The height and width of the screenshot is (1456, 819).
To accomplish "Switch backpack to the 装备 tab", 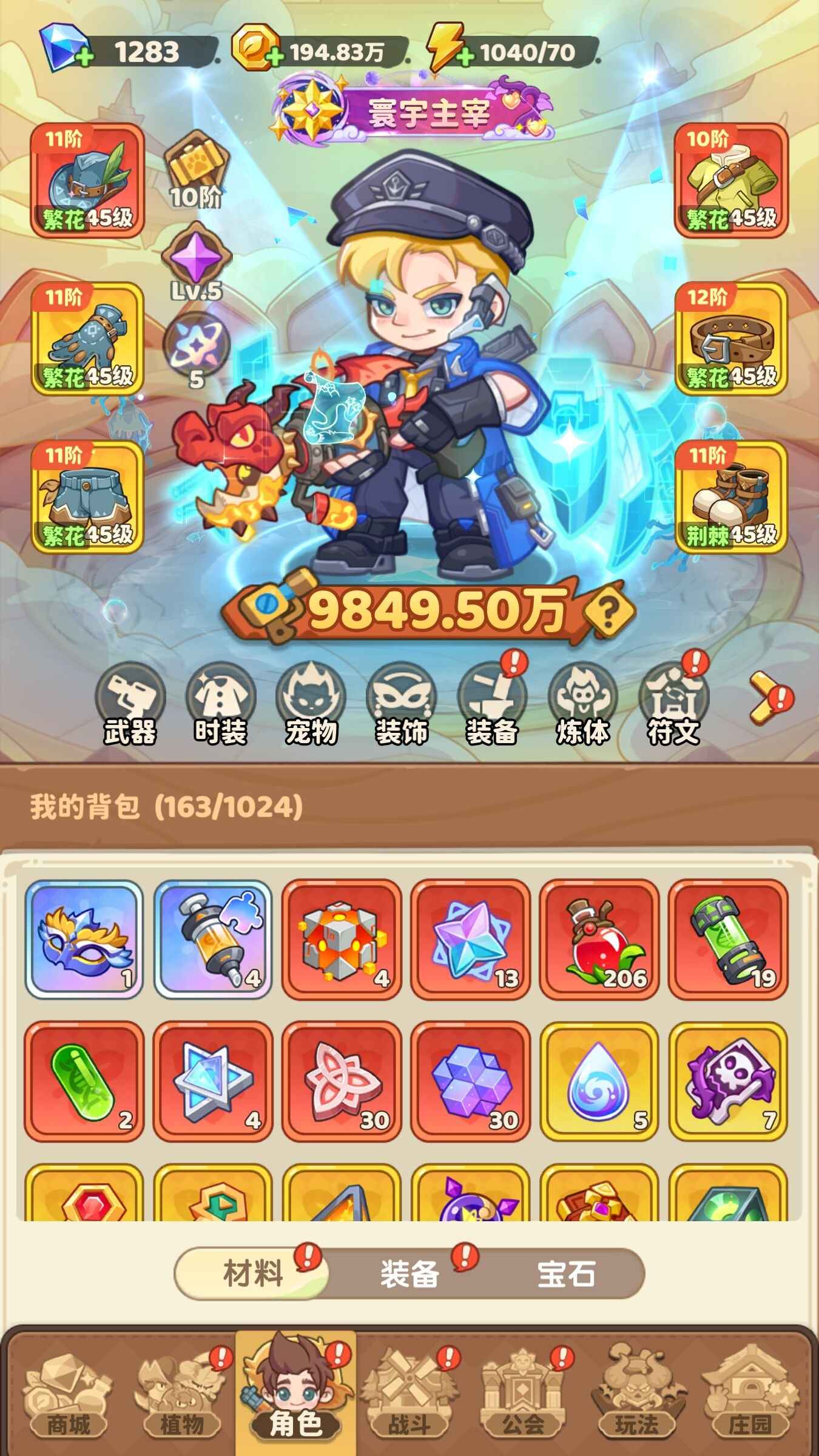I will pyautogui.click(x=409, y=1273).
